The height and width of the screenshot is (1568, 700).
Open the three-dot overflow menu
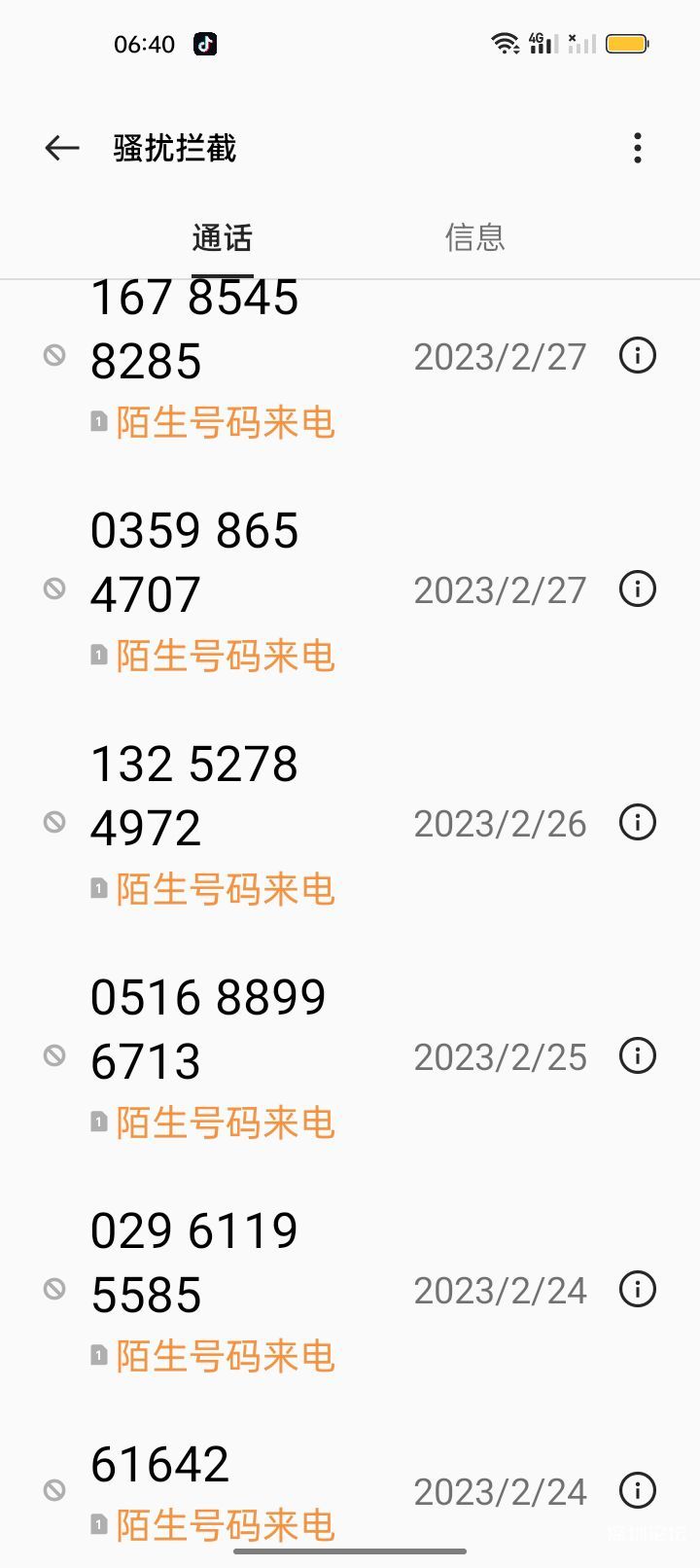tap(637, 148)
